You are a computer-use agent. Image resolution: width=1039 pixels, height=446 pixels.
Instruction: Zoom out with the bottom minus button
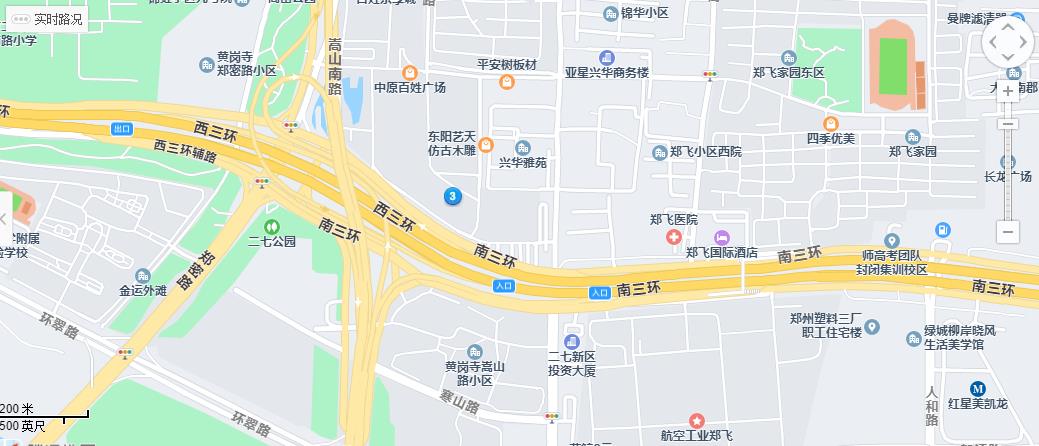1008,232
